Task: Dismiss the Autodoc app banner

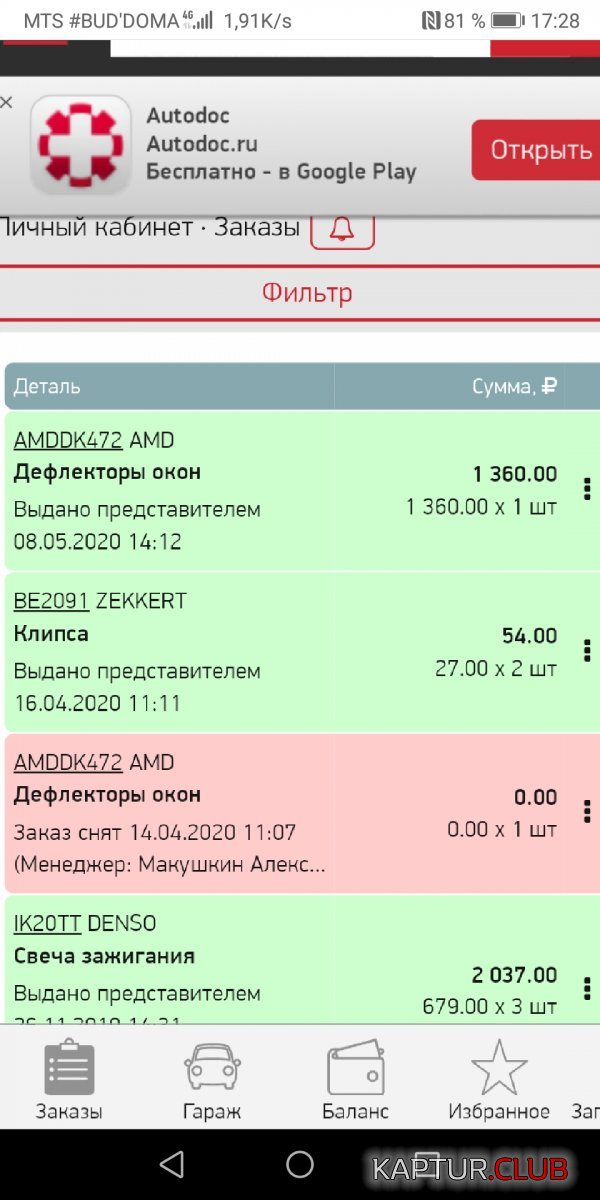Action: pos(6,102)
